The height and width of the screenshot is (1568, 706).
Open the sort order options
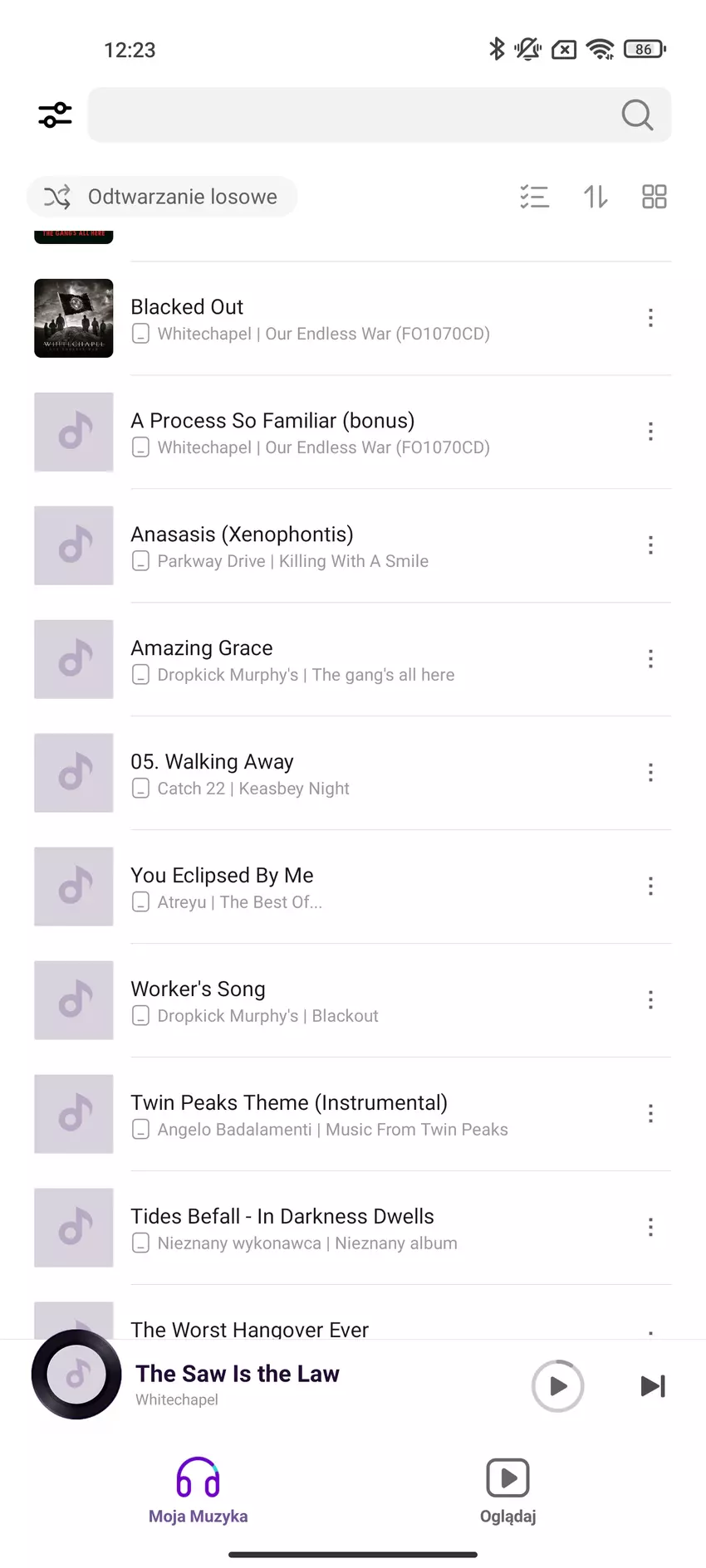pyautogui.click(x=596, y=197)
